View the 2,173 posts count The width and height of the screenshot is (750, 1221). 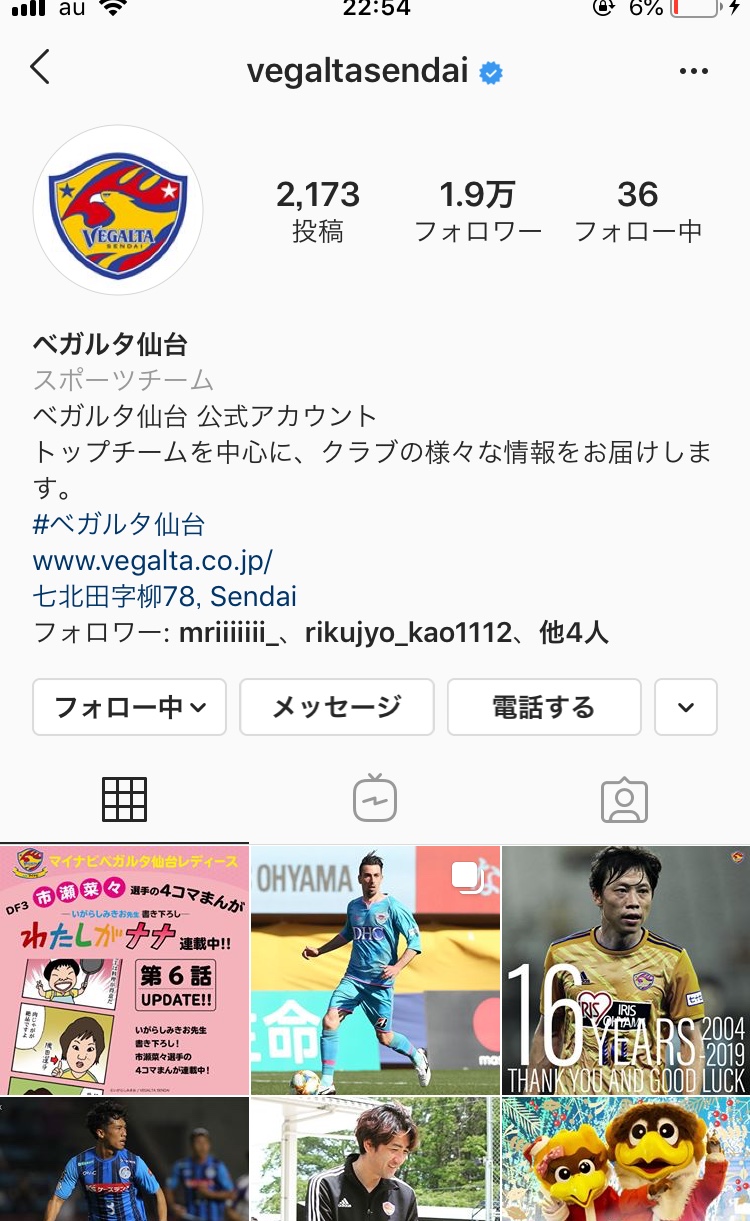pos(318,210)
